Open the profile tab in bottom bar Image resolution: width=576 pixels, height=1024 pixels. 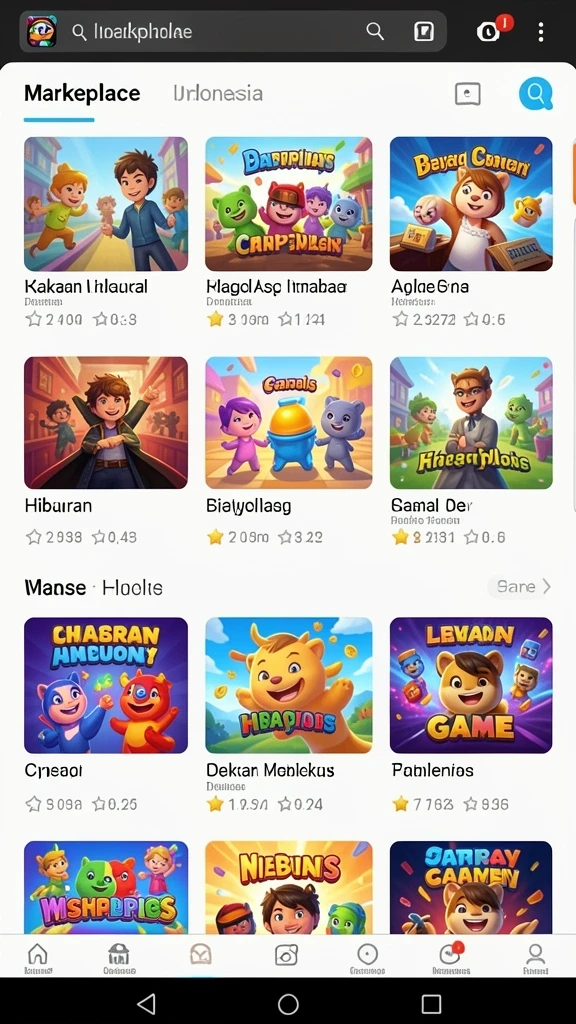pos(536,958)
